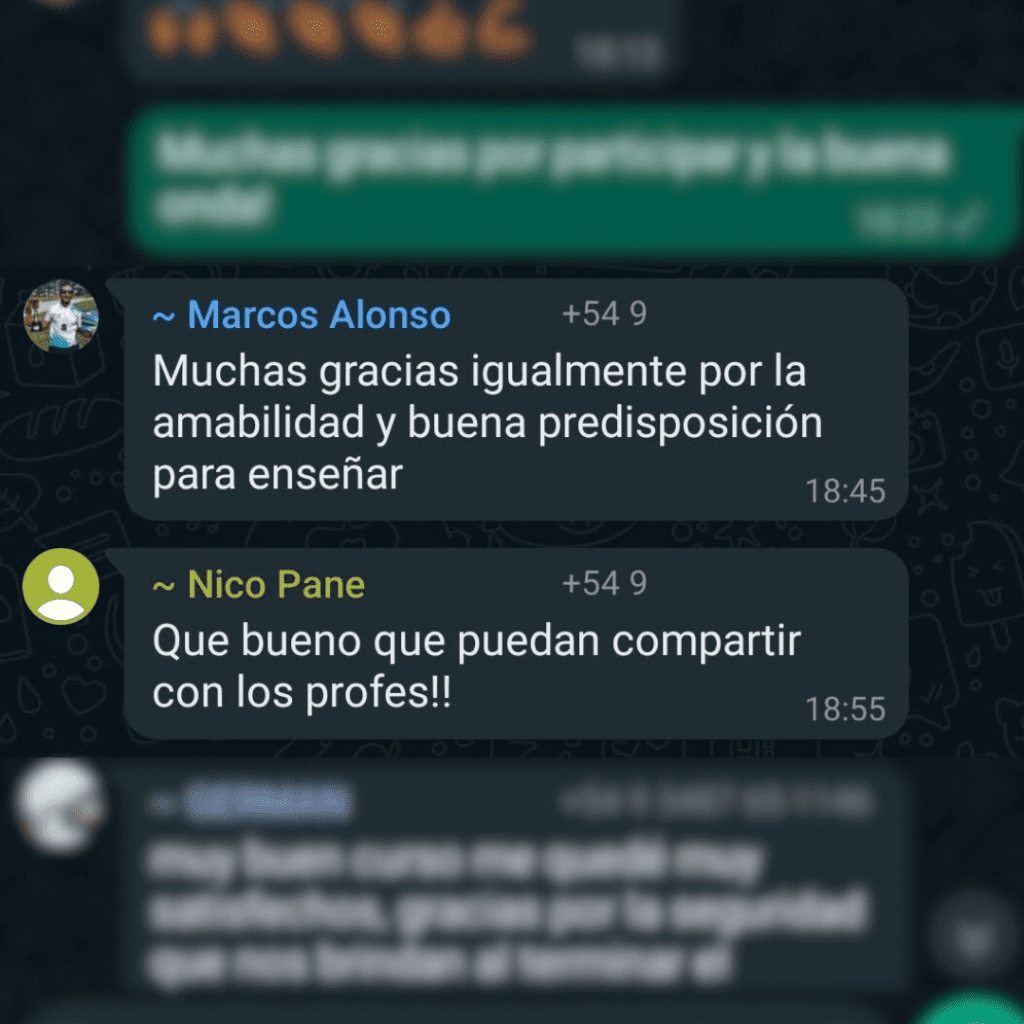Screen dimensions: 1024x1024
Task: Open Marcos Alonso's profile picture
Action: [61, 317]
